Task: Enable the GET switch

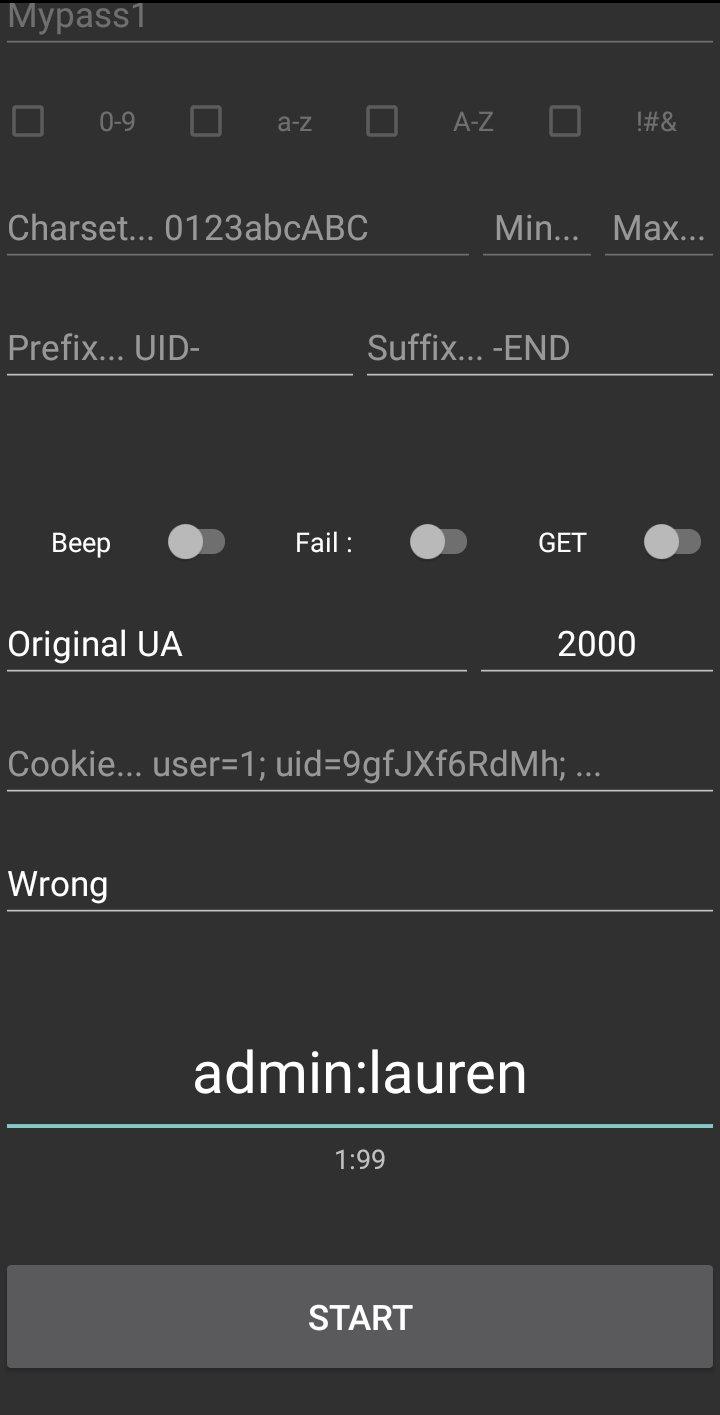Action: point(673,543)
